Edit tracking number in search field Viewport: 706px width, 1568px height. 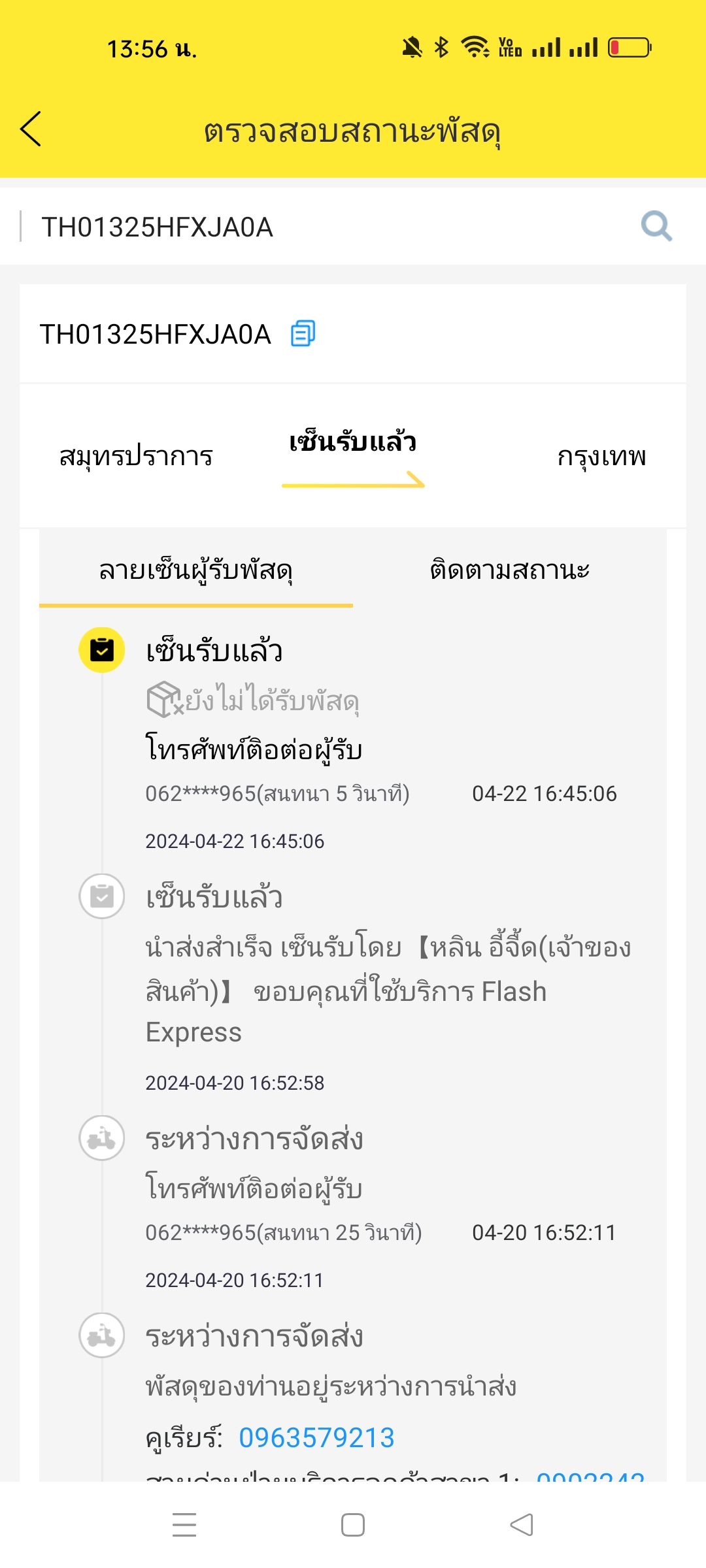pyautogui.click(x=327, y=227)
